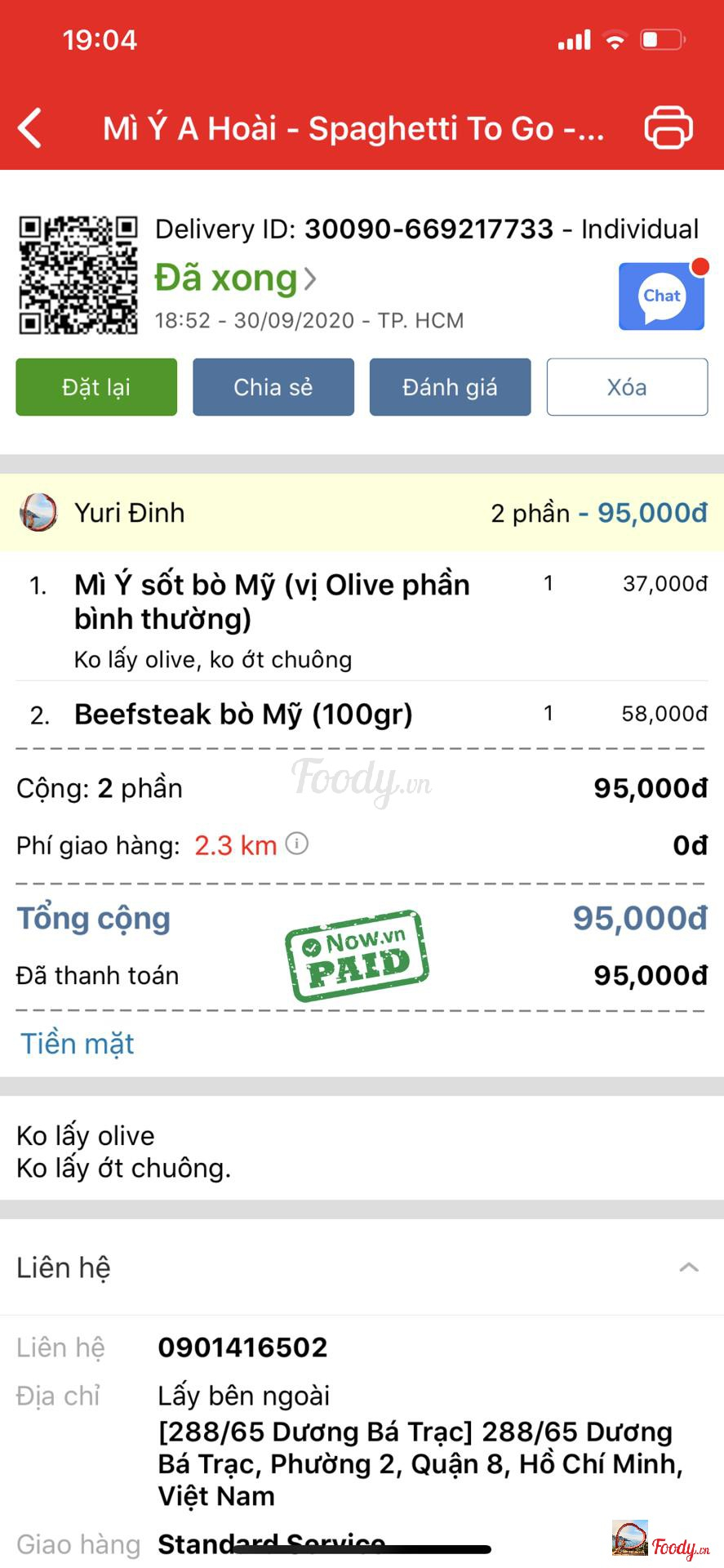The height and width of the screenshot is (1568, 724).
Task: Open chat about this delivery
Action: (661, 296)
